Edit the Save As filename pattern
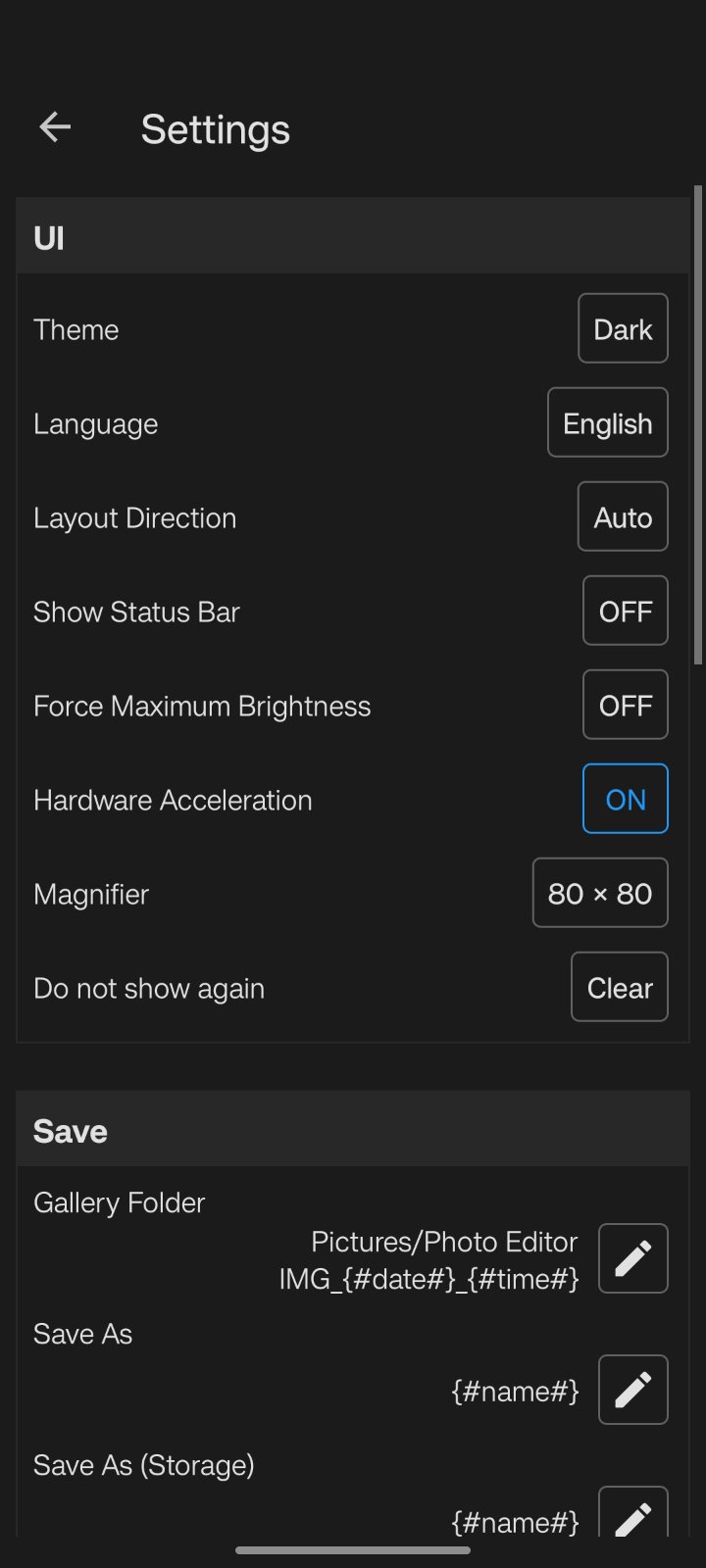This screenshot has width=706, height=1568. click(632, 1390)
